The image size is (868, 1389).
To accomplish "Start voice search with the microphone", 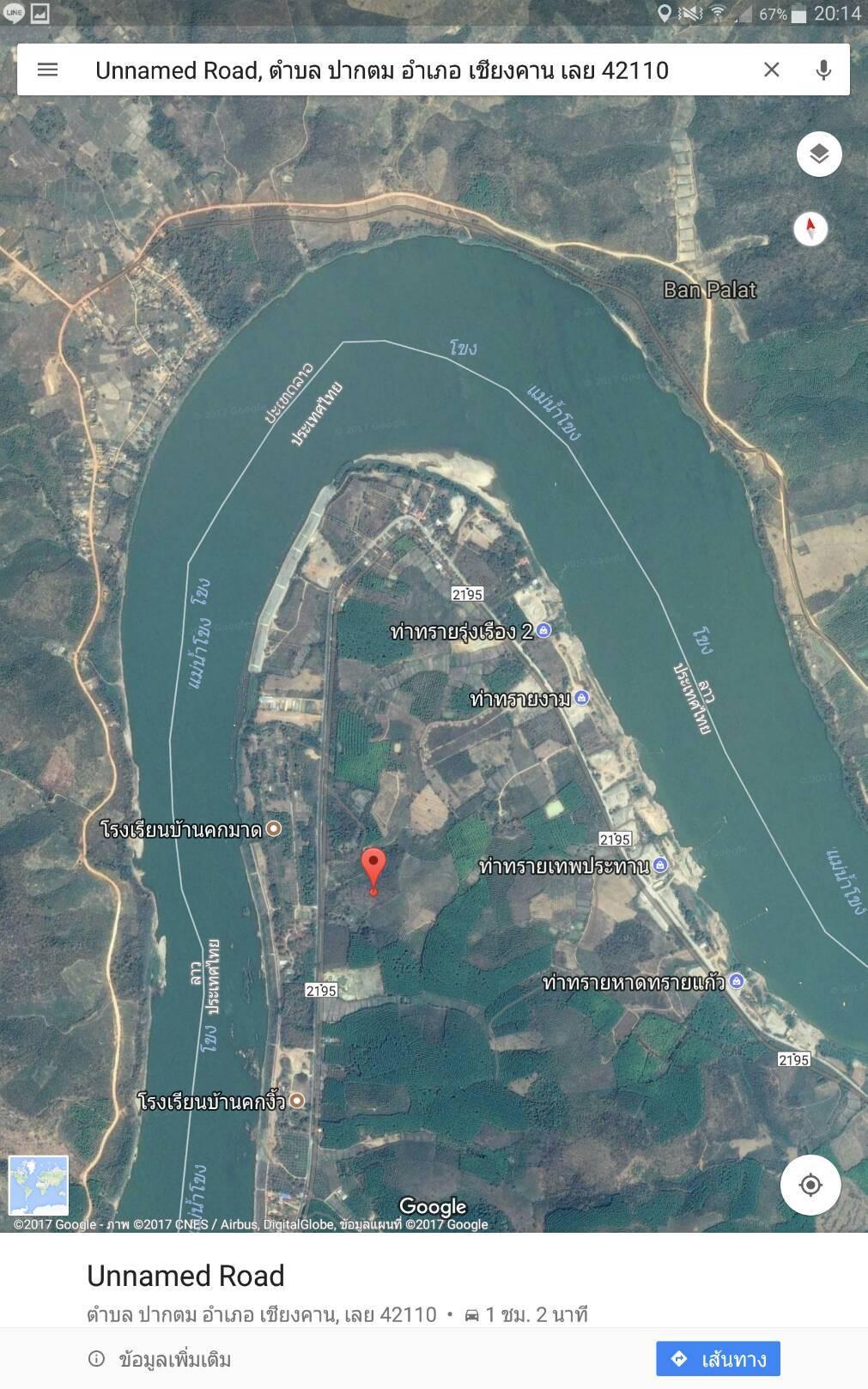I will (822, 70).
